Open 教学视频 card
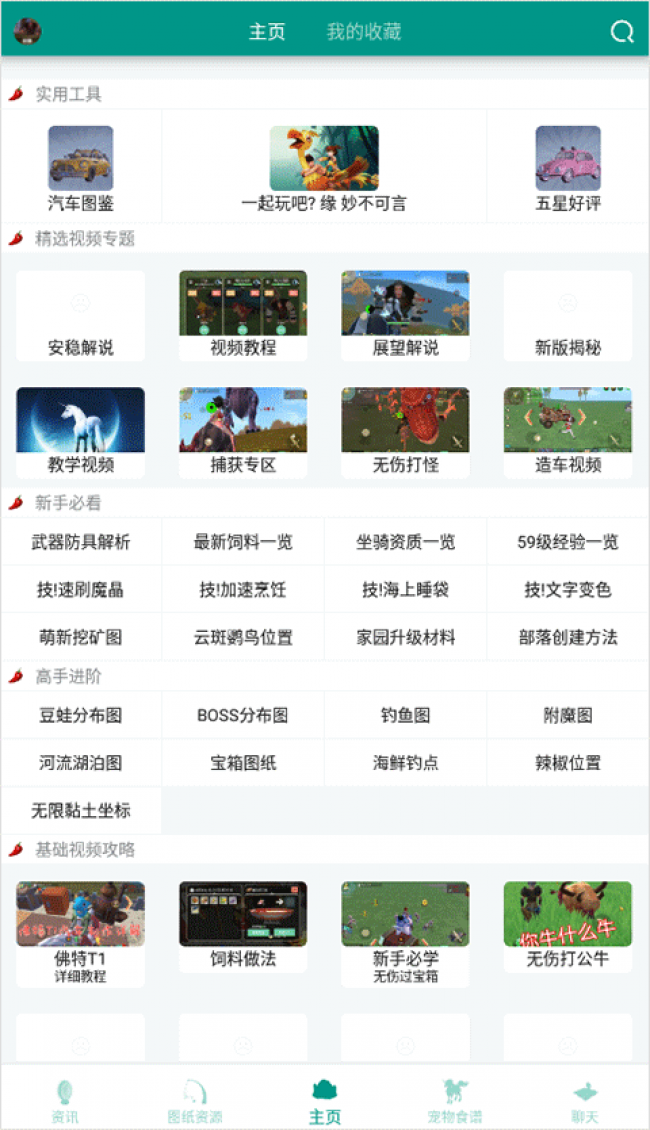Screen dimensions: 650x1130 click(81, 432)
